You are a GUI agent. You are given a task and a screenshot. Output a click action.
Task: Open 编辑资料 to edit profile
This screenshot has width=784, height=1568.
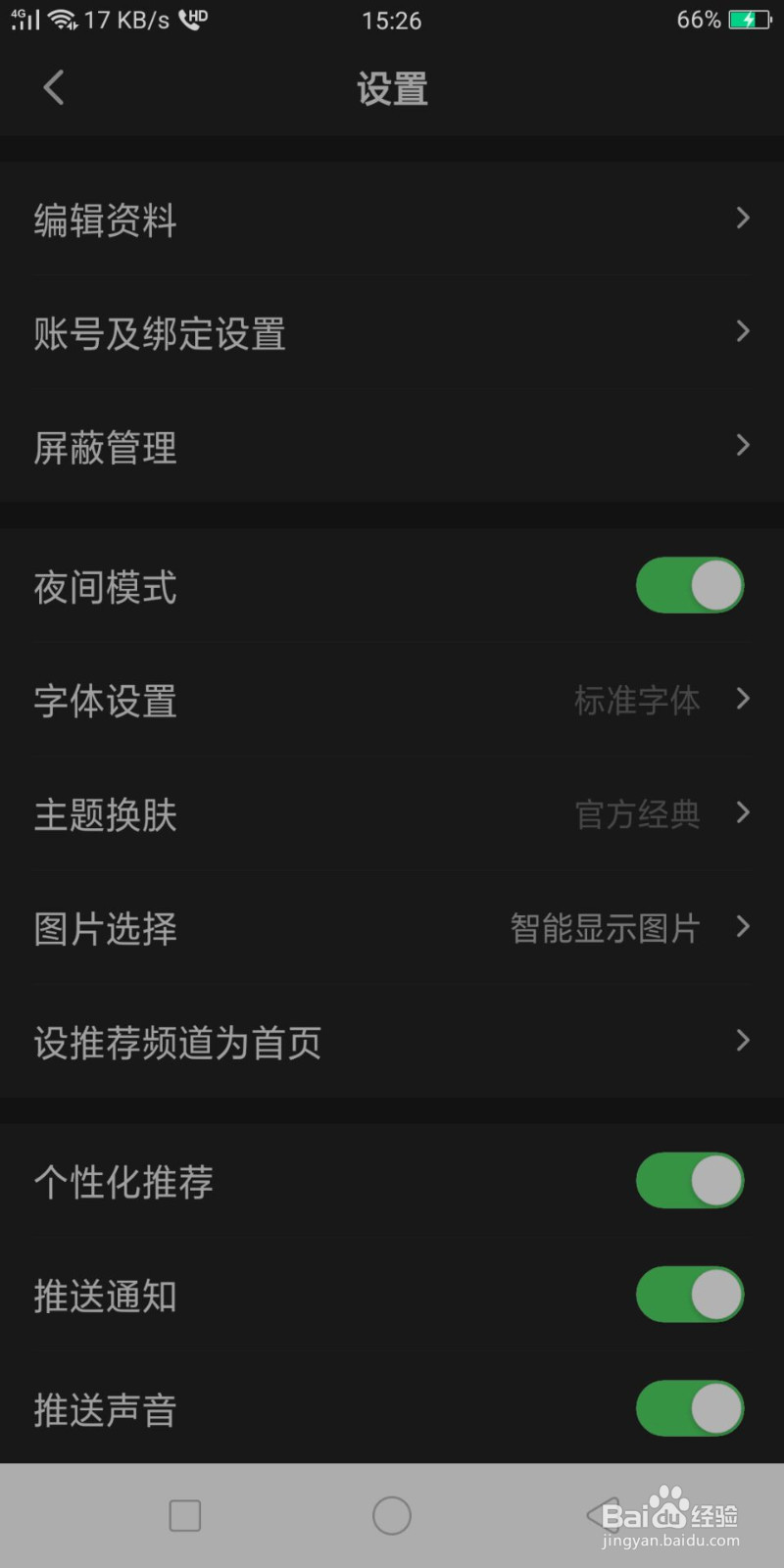[x=392, y=219]
